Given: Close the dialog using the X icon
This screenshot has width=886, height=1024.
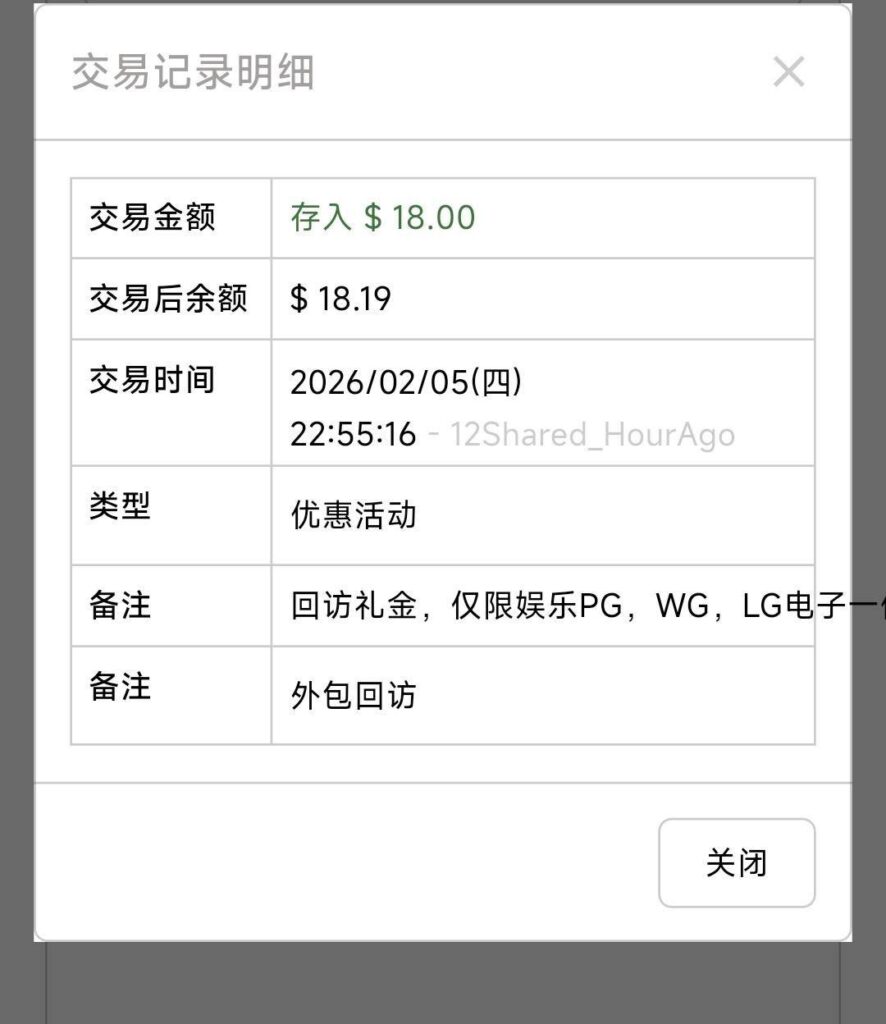Looking at the screenshot, I should [x=789, y=71].
